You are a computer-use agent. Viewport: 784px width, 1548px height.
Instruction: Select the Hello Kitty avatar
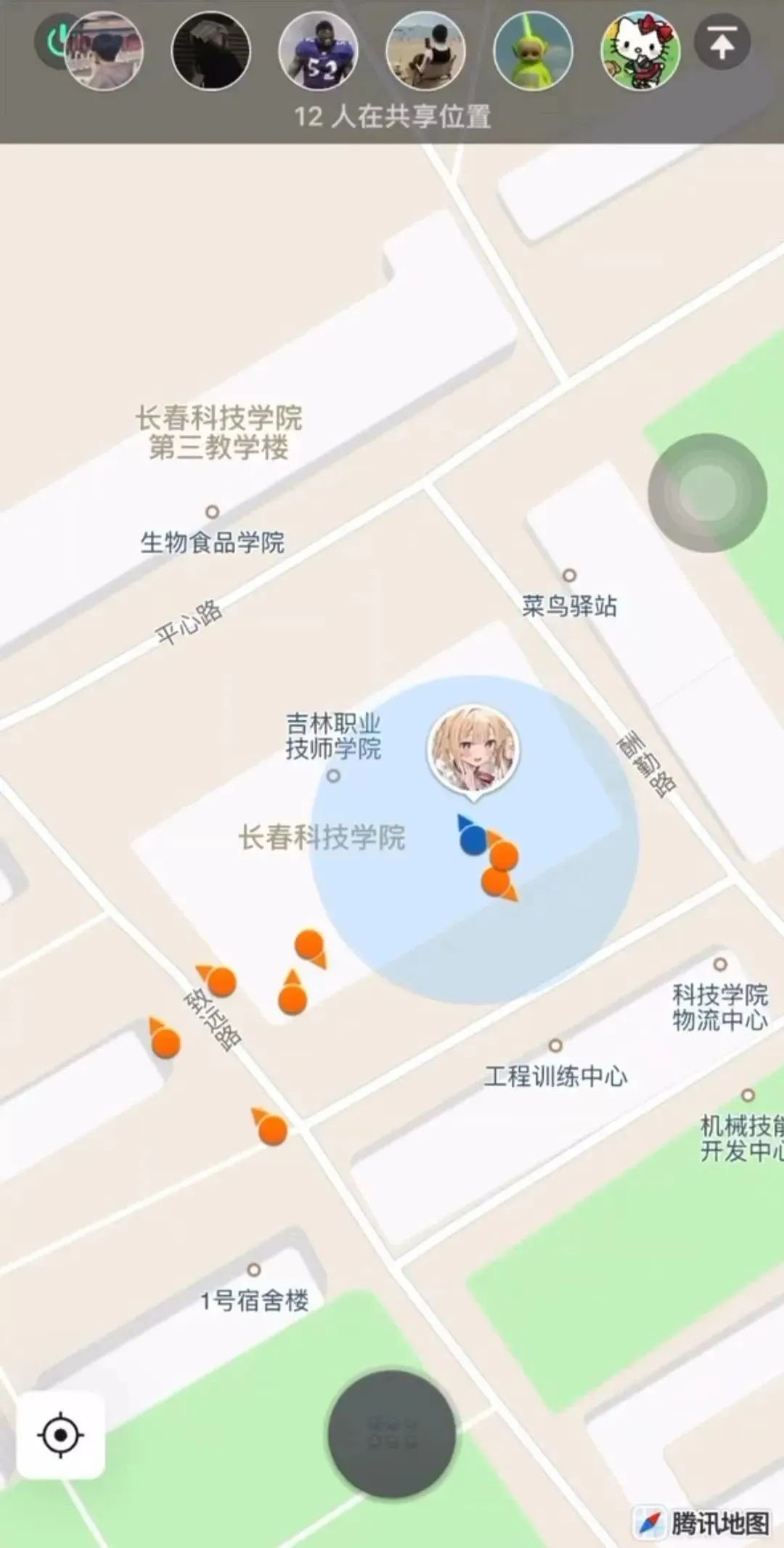pyautogui.click(x=640, y=51)
